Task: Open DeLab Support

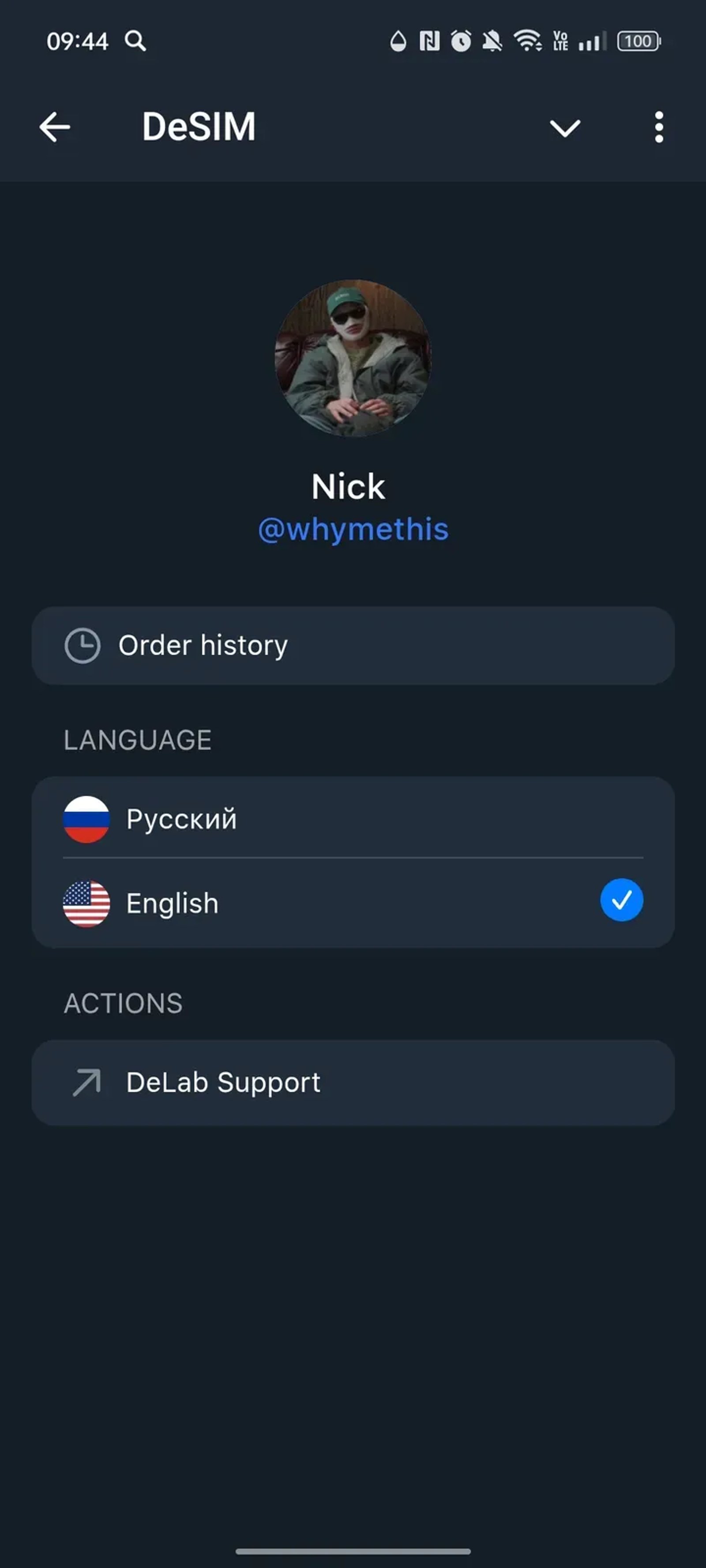Action: 353,1082
